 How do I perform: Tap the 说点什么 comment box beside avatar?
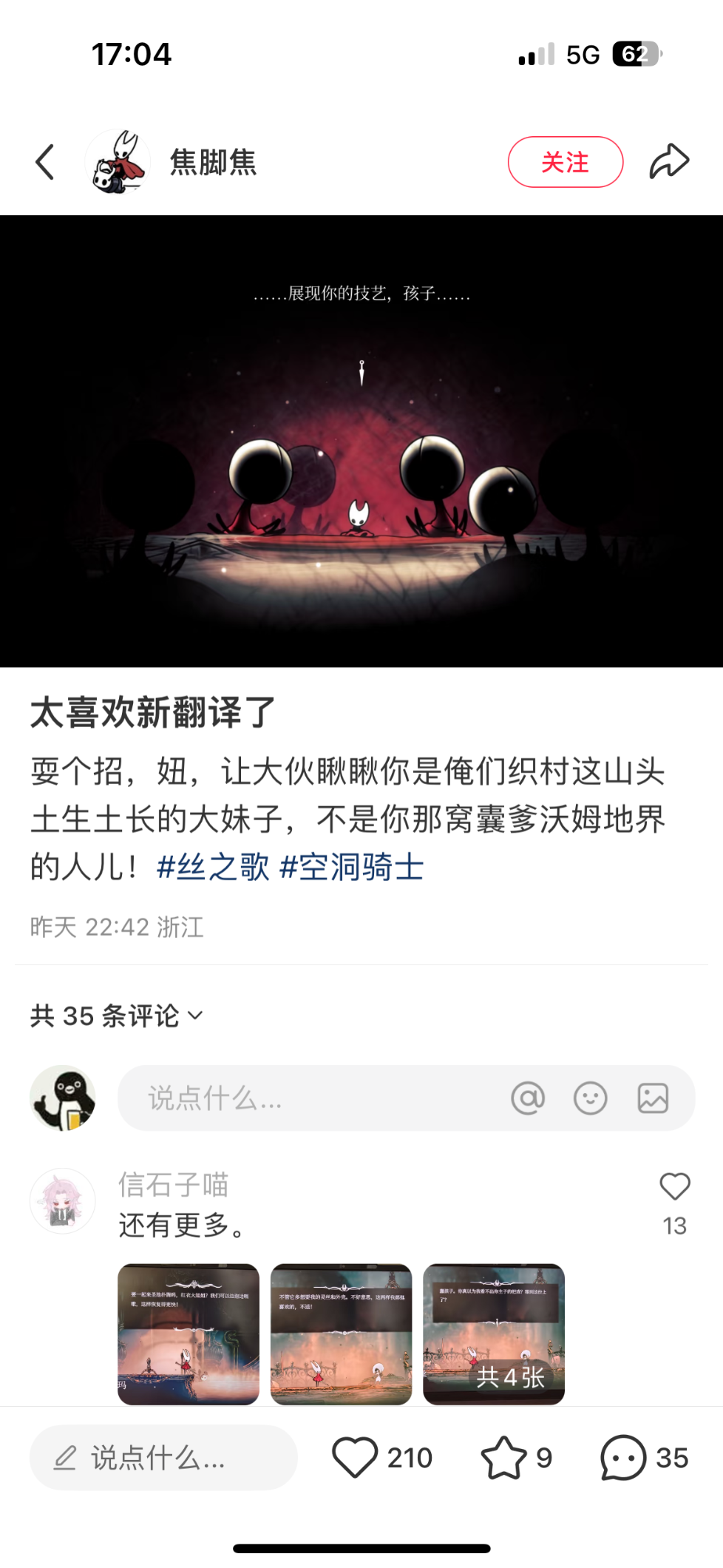(x=310, y=1098)
